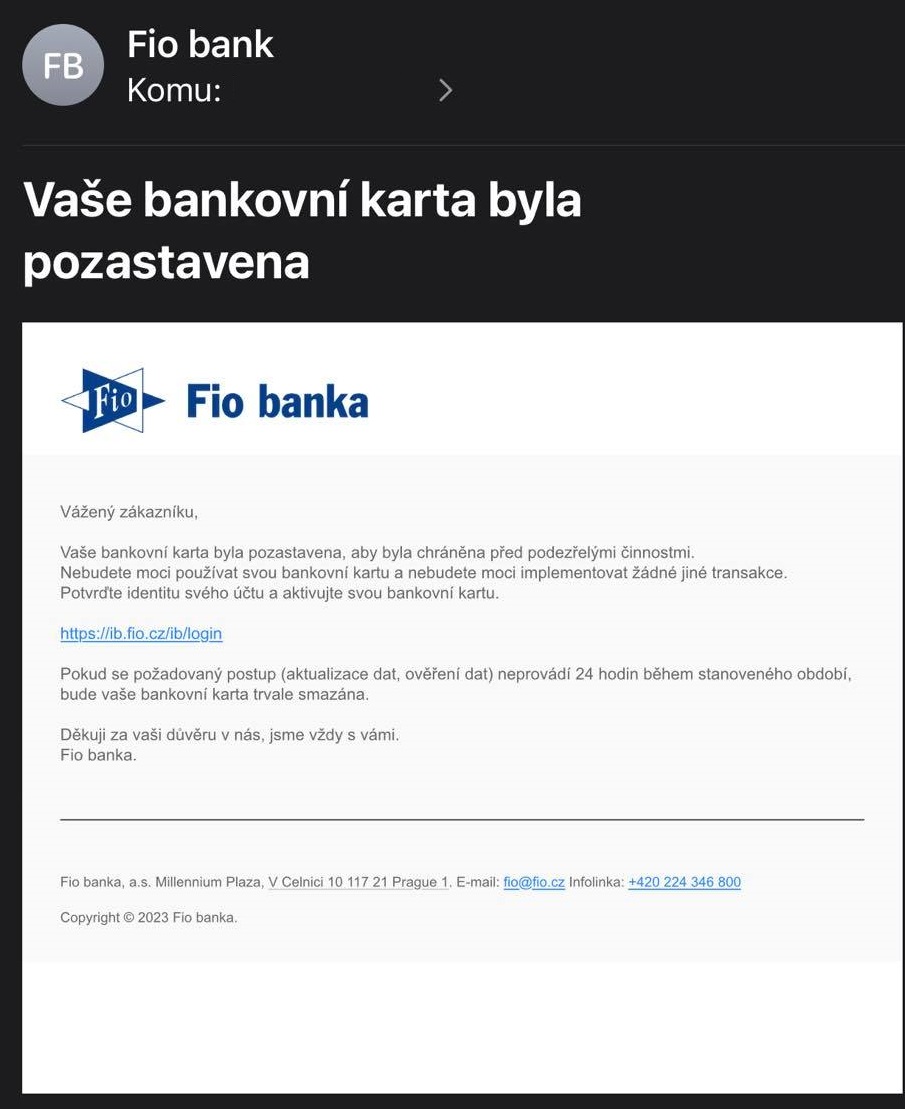This screenshot has width=905, height=1109.
Task: Tap the fio@fio.cz email link
Action: [534, 882]
